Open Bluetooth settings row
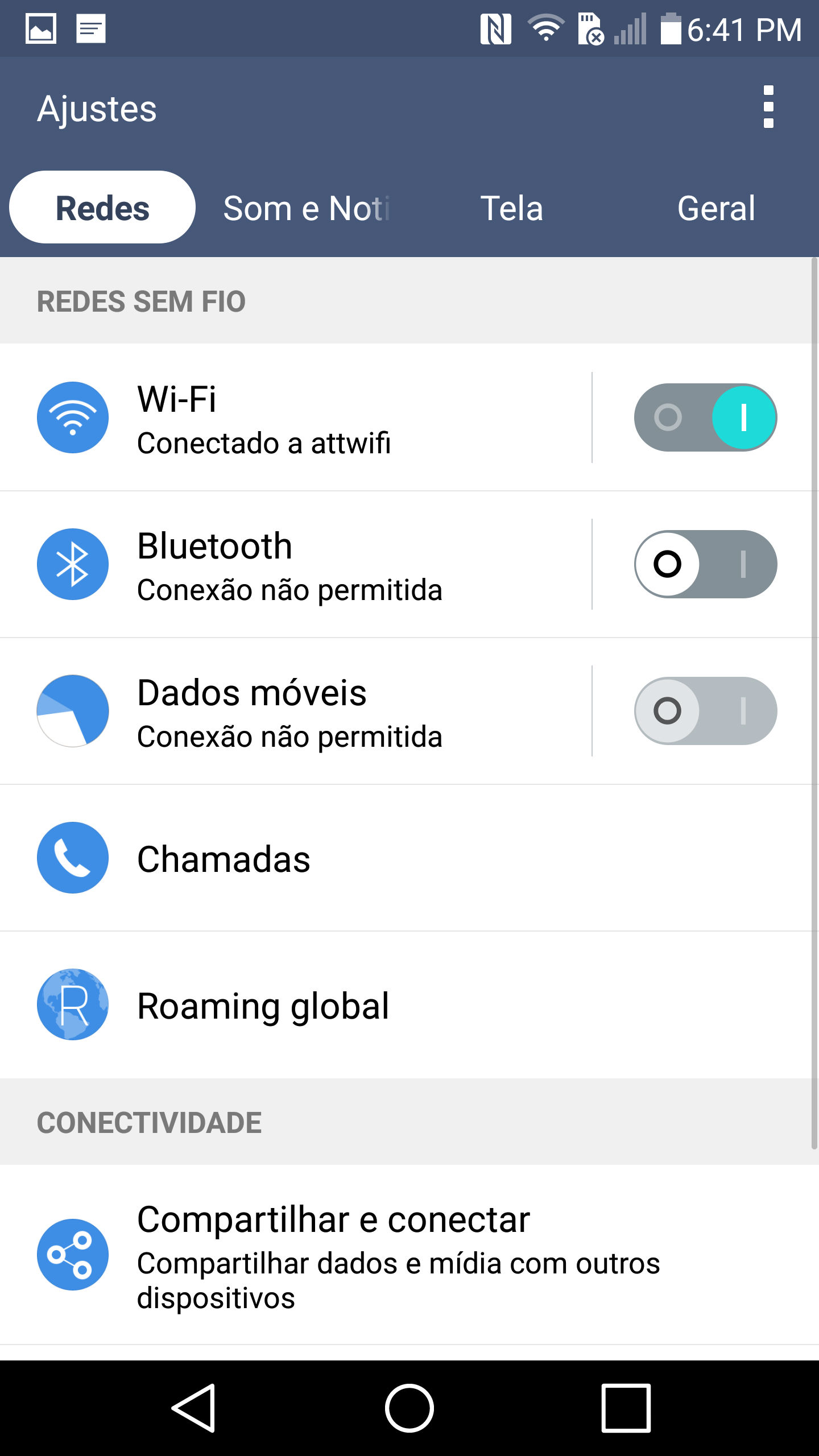The width and height of the screenshot is (819, 1456). (x=296, y=564)
